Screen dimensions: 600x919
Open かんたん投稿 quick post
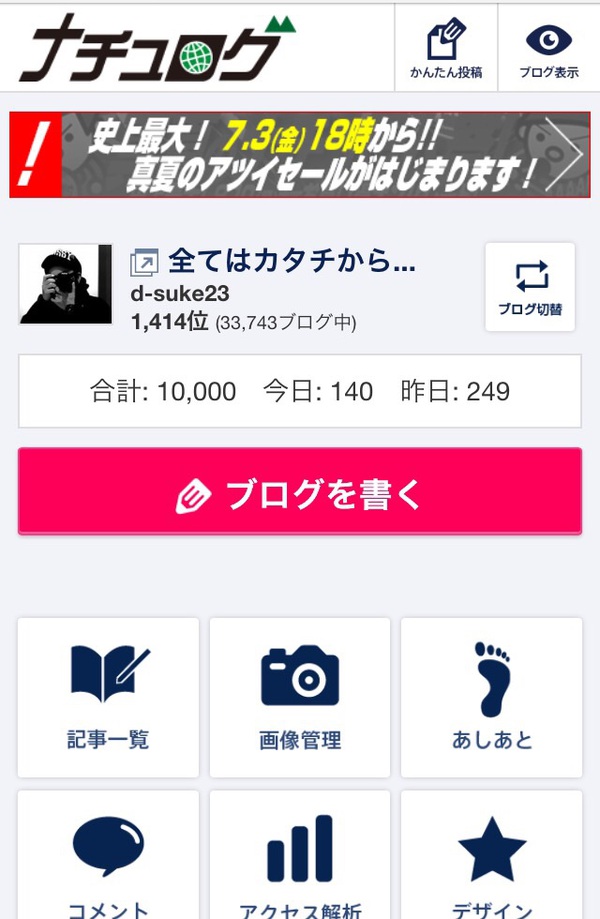click(x=445, y=47)
